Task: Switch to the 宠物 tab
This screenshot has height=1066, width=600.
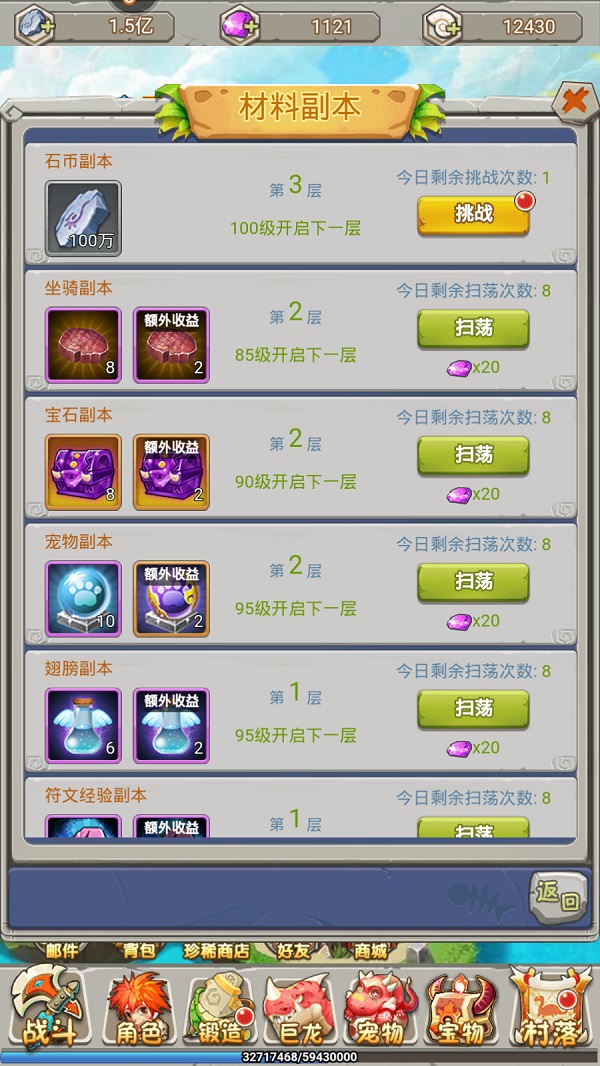Action: point(379,1008)
